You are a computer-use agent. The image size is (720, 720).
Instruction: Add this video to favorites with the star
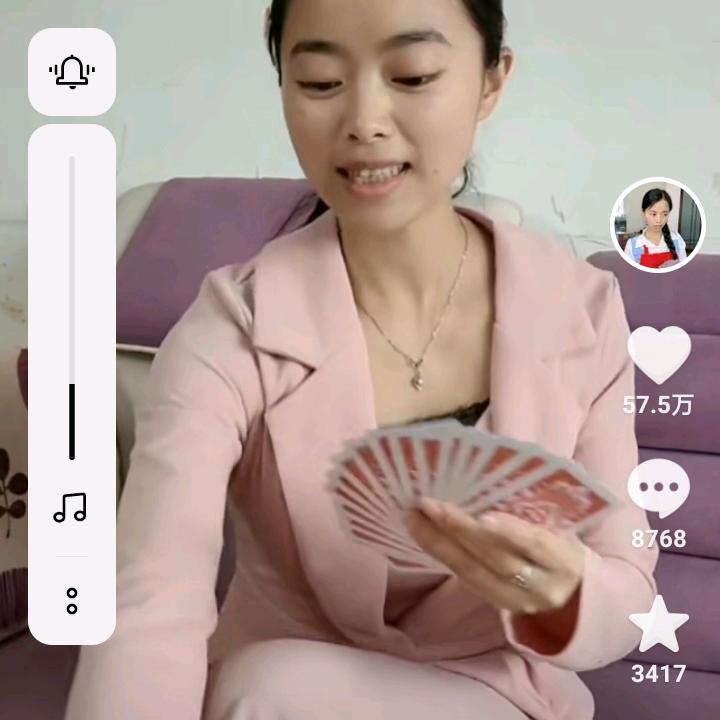658,625
